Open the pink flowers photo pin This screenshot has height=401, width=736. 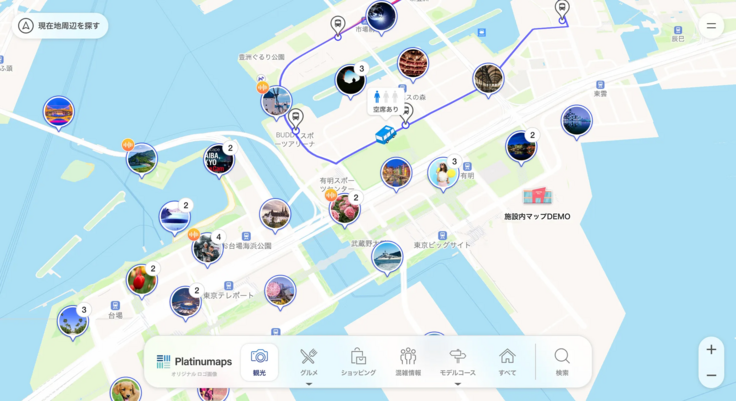tap(344, 208)
